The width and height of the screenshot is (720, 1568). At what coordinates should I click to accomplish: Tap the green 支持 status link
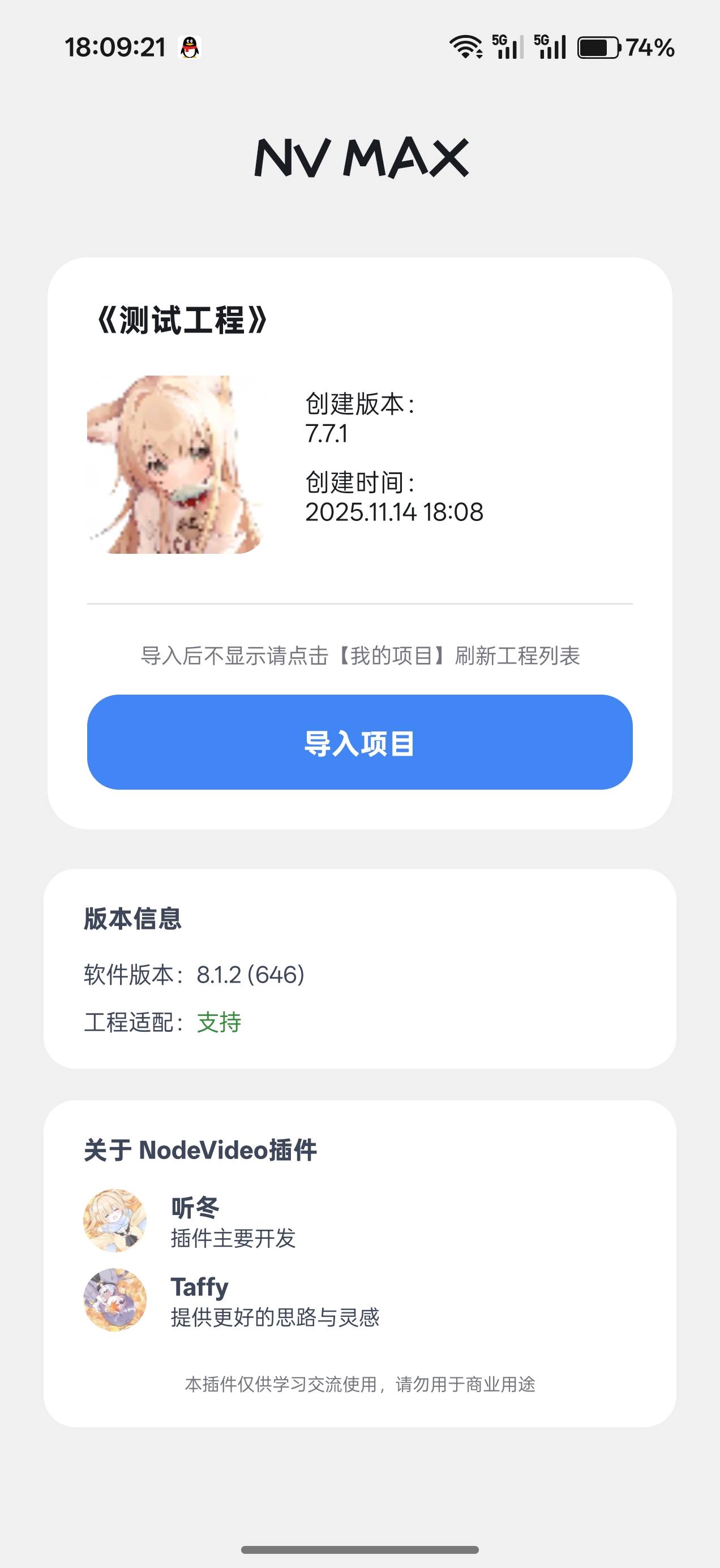[218, 1022]
